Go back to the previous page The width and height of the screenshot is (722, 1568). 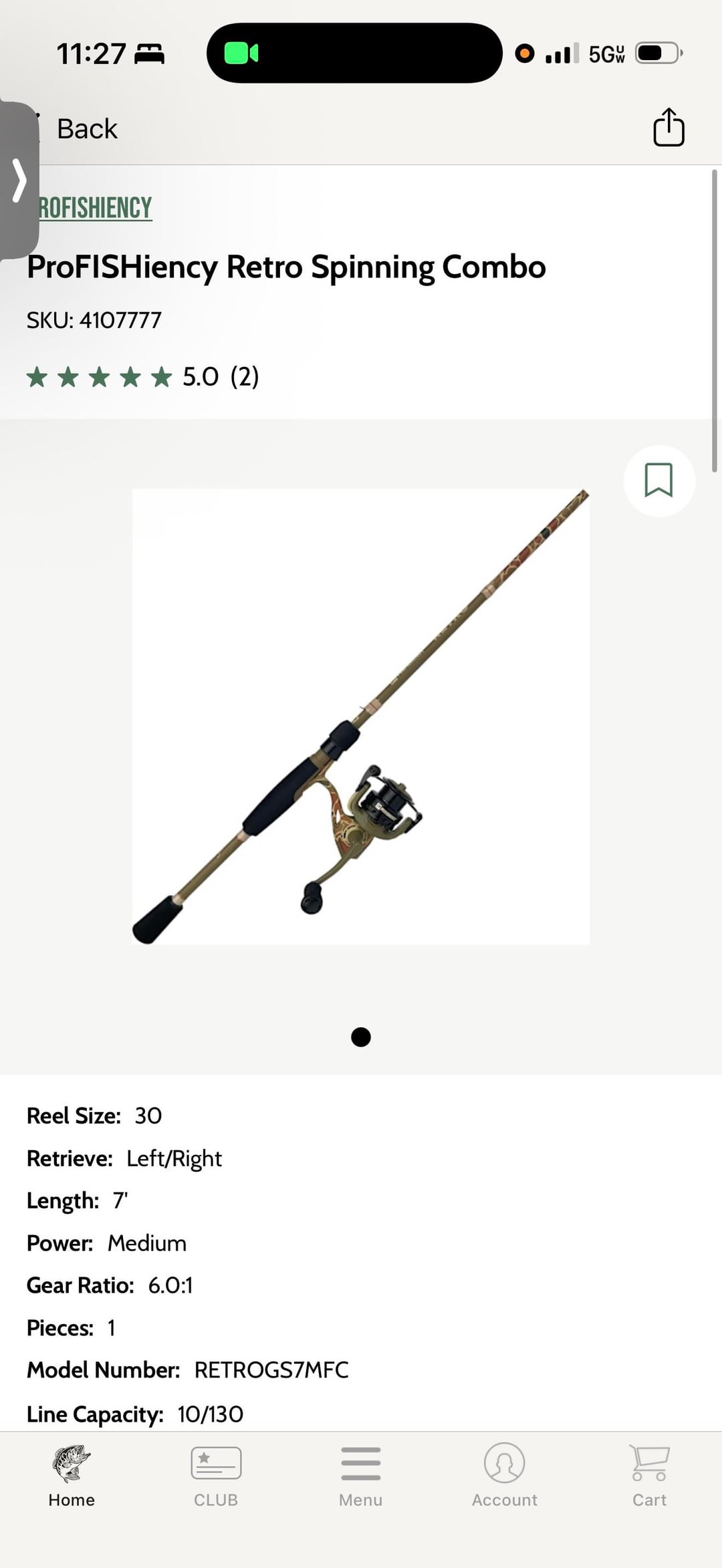click(86, 129)
